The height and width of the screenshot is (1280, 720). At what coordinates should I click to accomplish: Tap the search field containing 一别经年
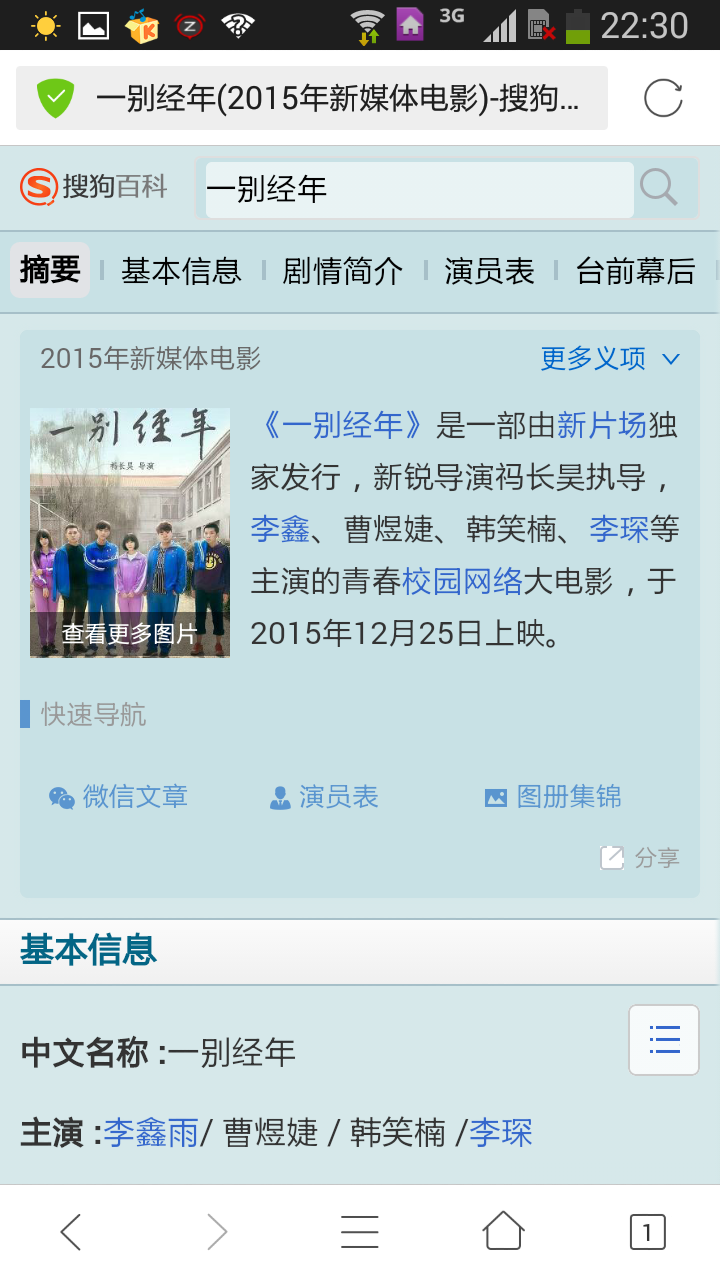pos(418,189)
